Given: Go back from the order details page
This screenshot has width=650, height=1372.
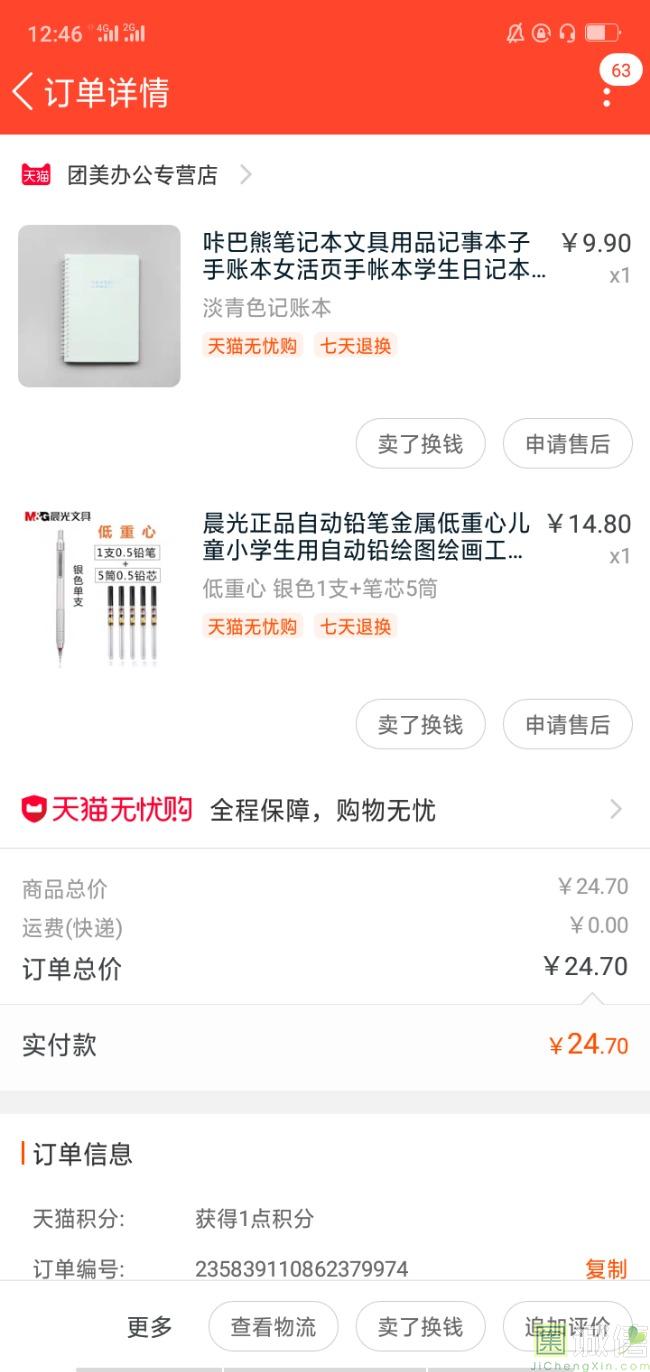Looking at the screenshot, I should pyautogui.click(x=24, y=92).
